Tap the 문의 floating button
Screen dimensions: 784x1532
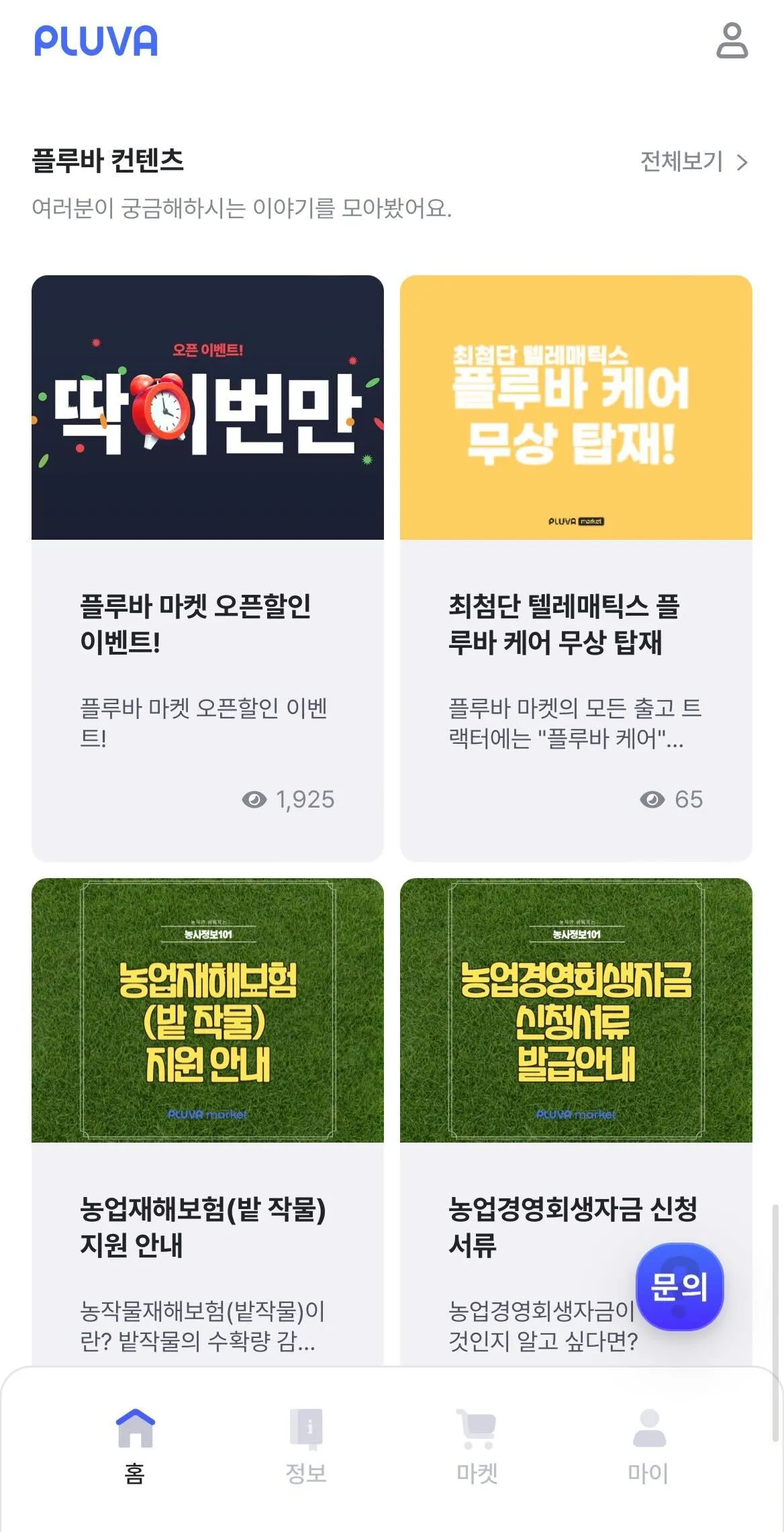679,1286
